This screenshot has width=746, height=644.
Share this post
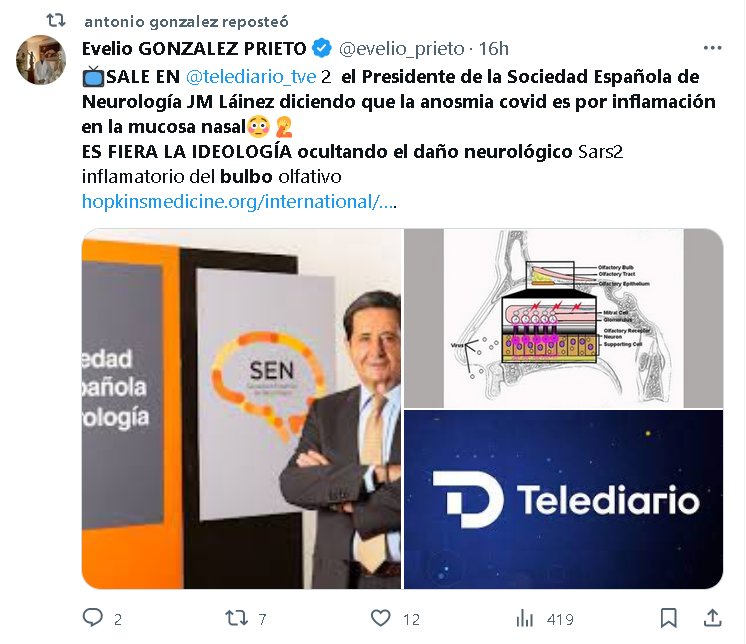(712, 618)
